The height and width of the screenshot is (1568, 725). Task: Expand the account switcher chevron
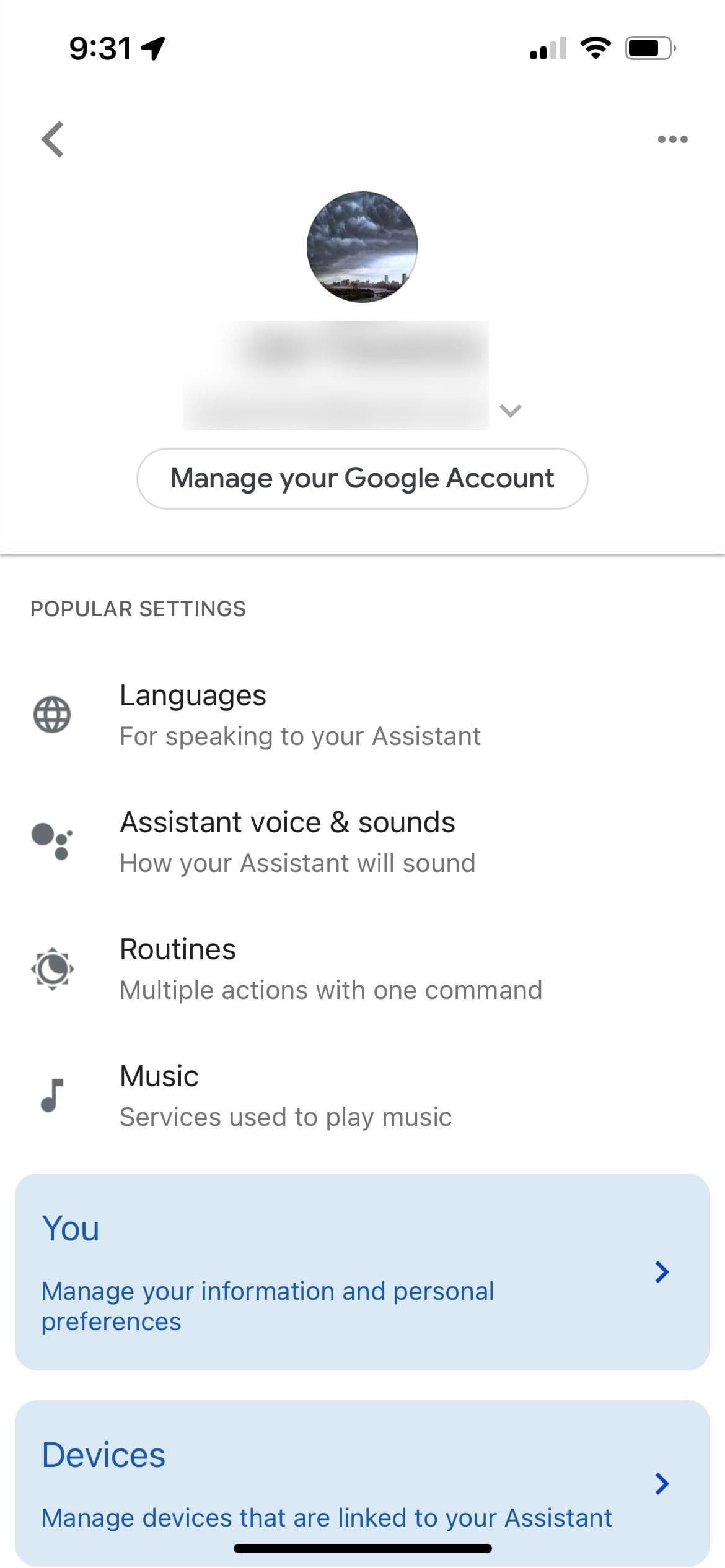[510, 409]
